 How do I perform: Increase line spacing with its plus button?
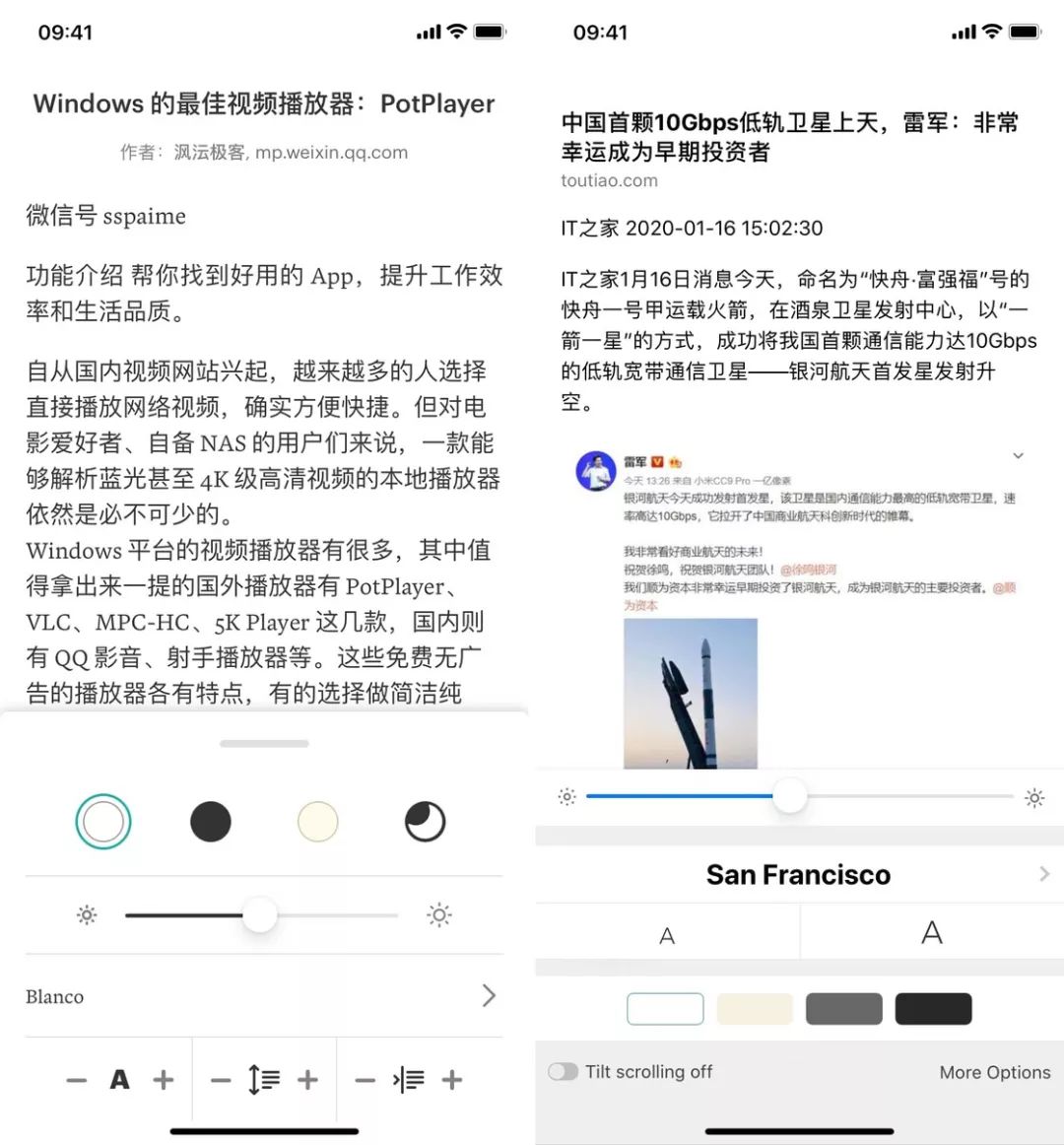307,1080
